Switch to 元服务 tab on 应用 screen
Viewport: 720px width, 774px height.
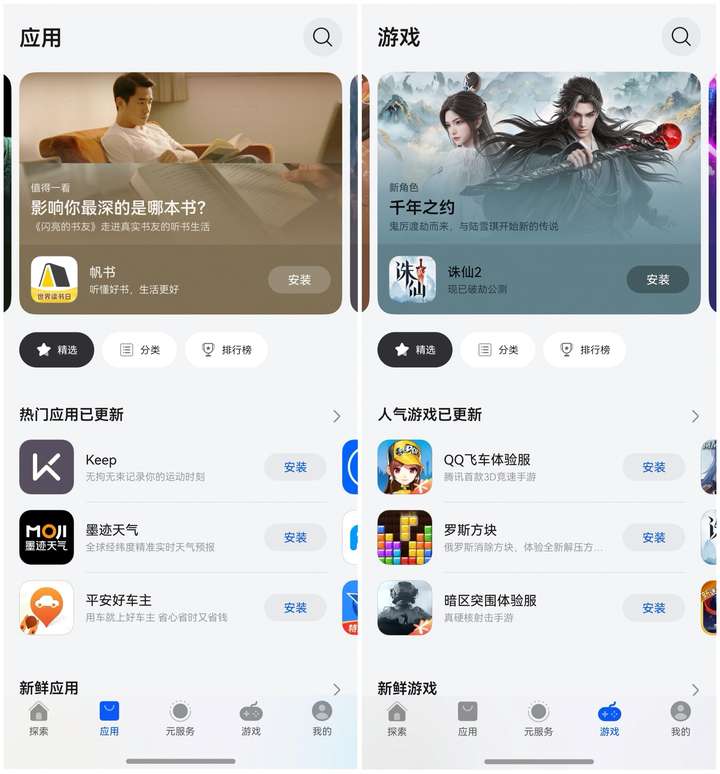click(180, 718)
